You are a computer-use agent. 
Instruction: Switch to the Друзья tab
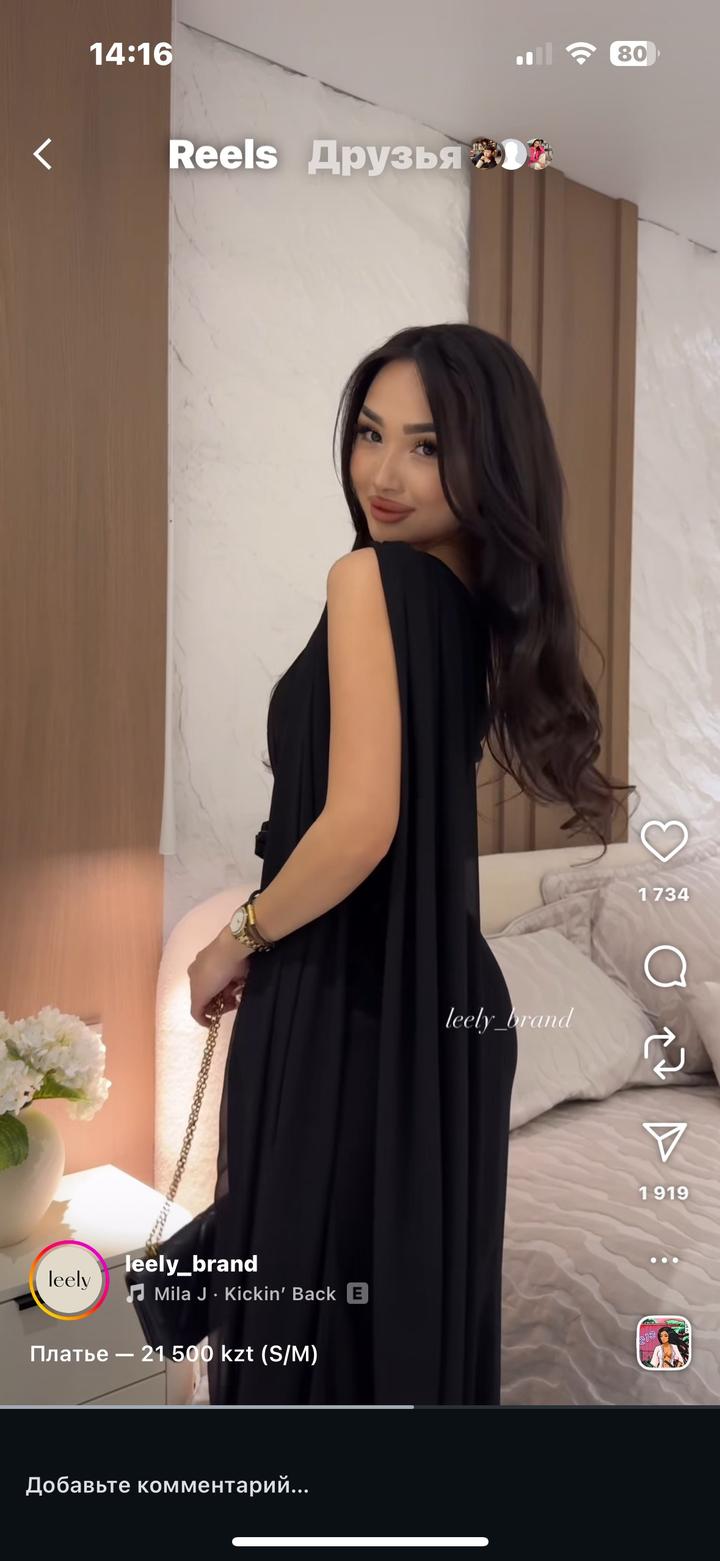pyautogui.click(x=385, y=155)
